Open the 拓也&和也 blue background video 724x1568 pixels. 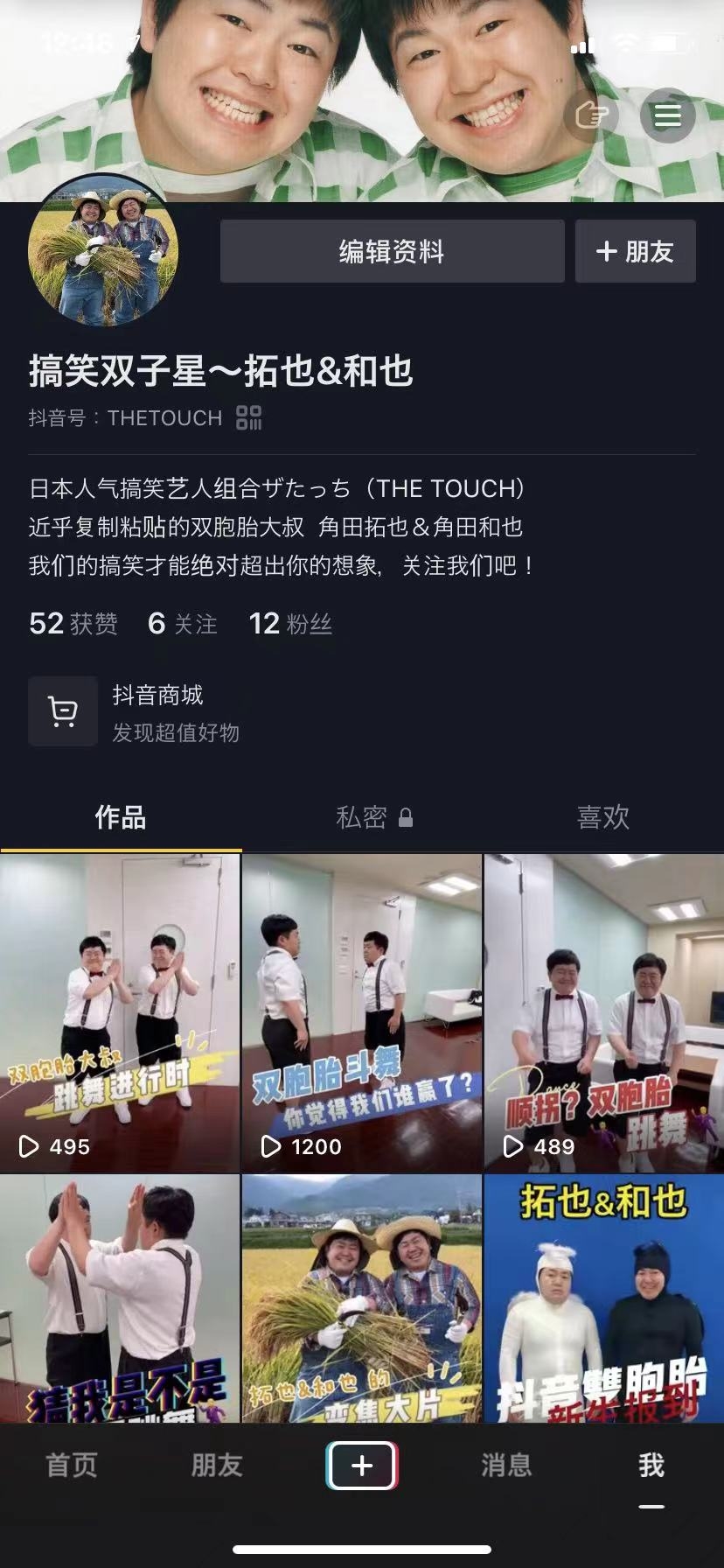[x=604, y=1297]
